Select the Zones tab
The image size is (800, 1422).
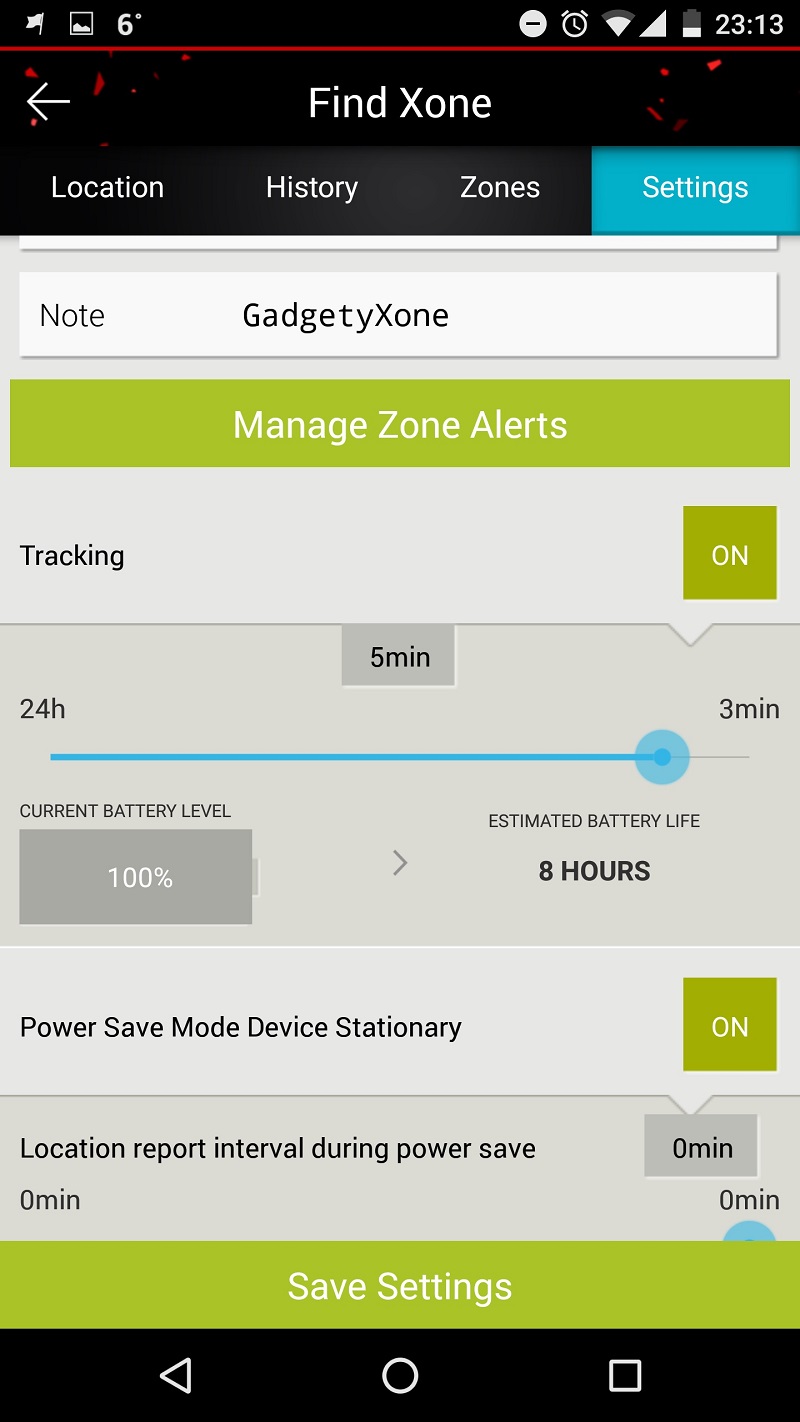tap(500, 188)
